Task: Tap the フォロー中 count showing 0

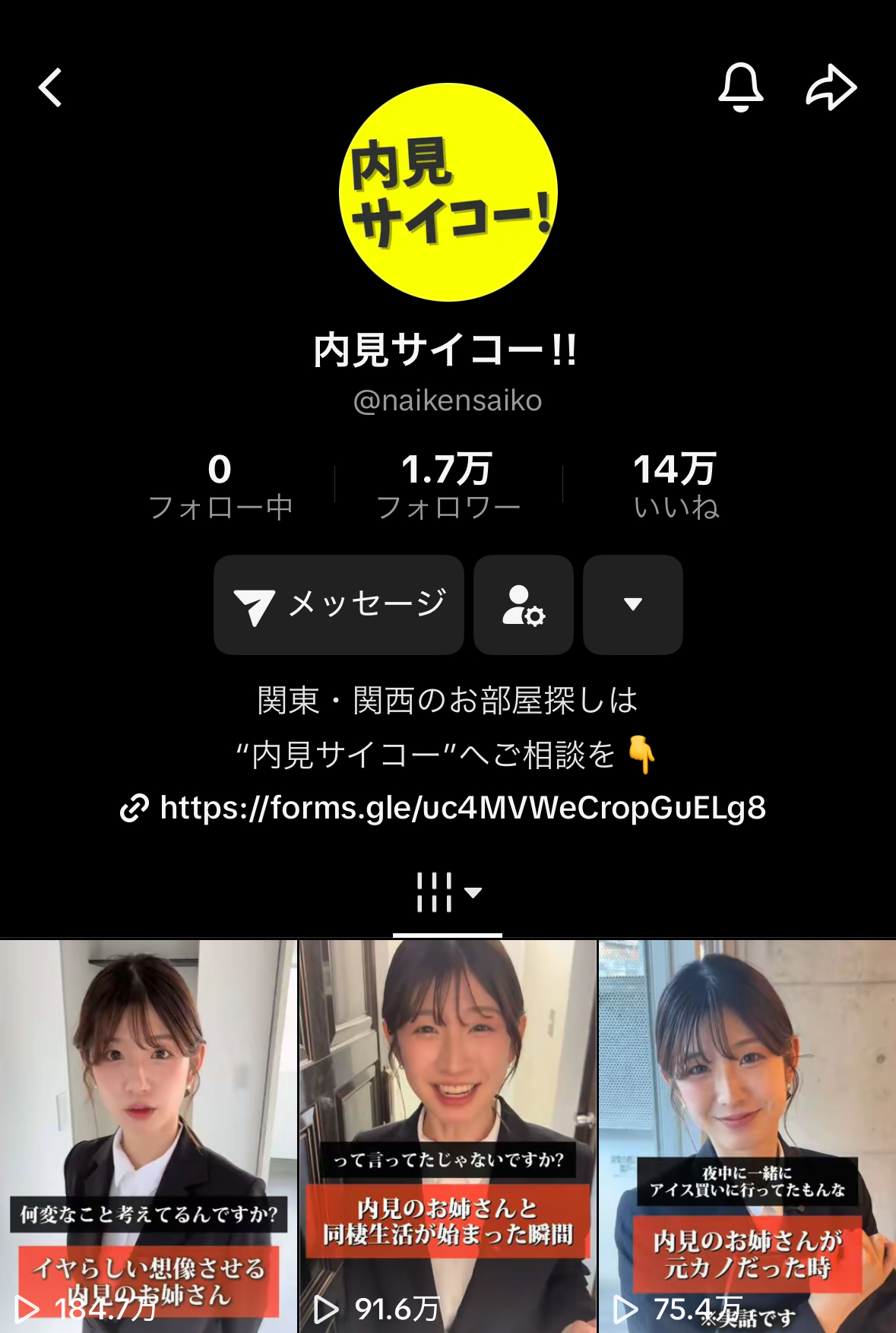Action: click(221, 486)
